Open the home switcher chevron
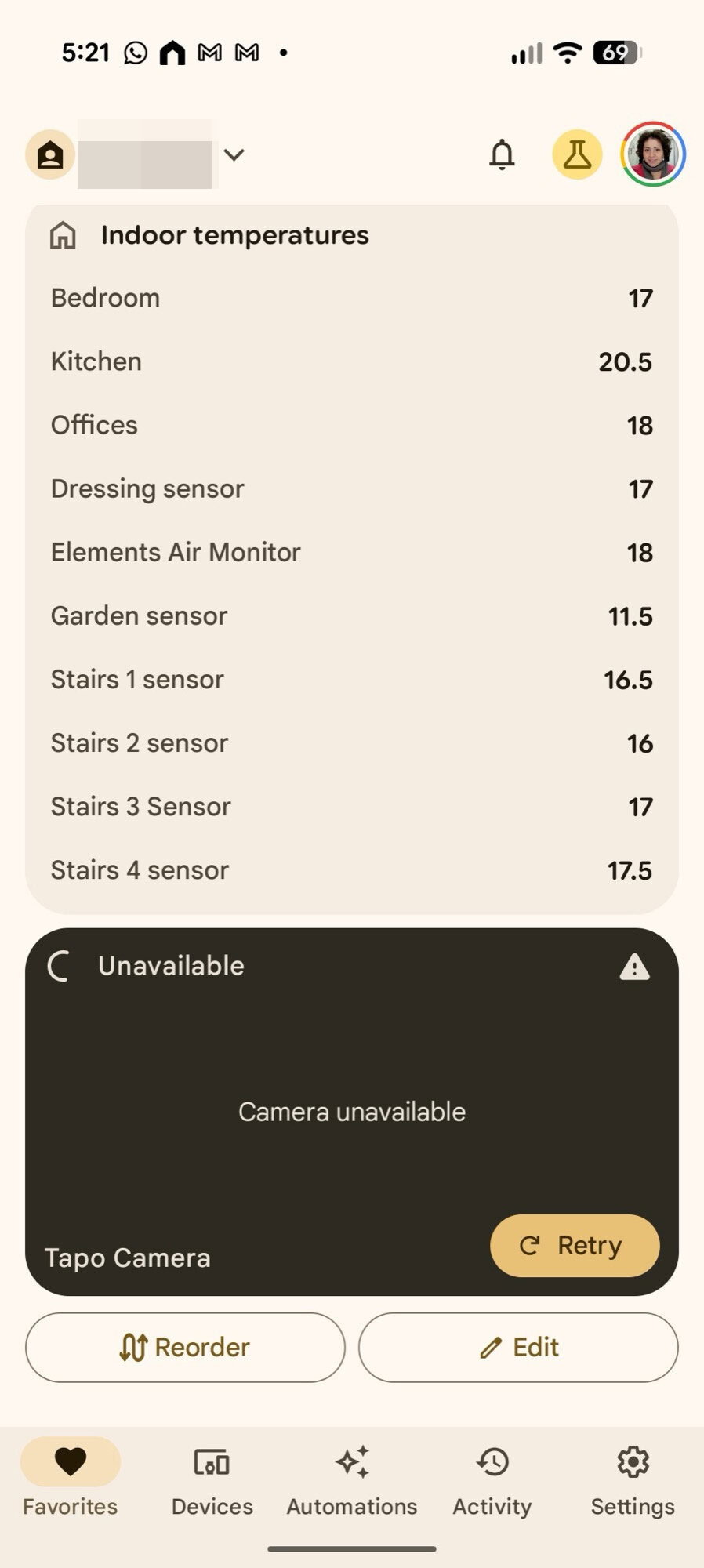Viewport: 704px width, 1568px height. point(233,156)
